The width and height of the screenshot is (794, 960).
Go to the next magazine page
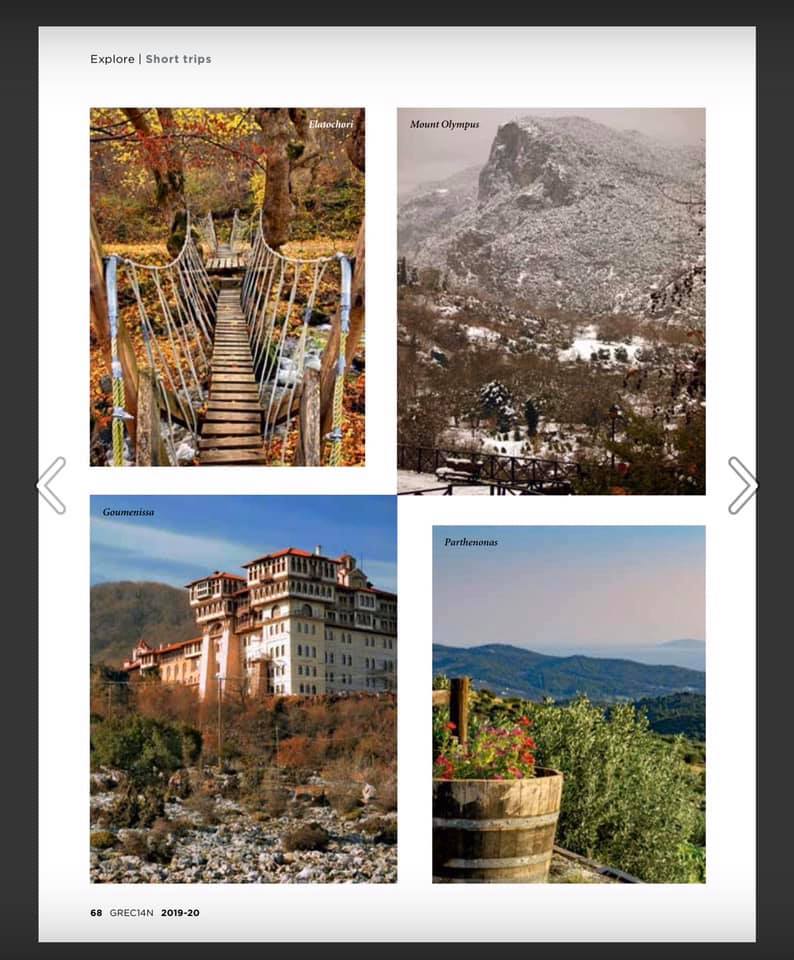tap(742, 486)
